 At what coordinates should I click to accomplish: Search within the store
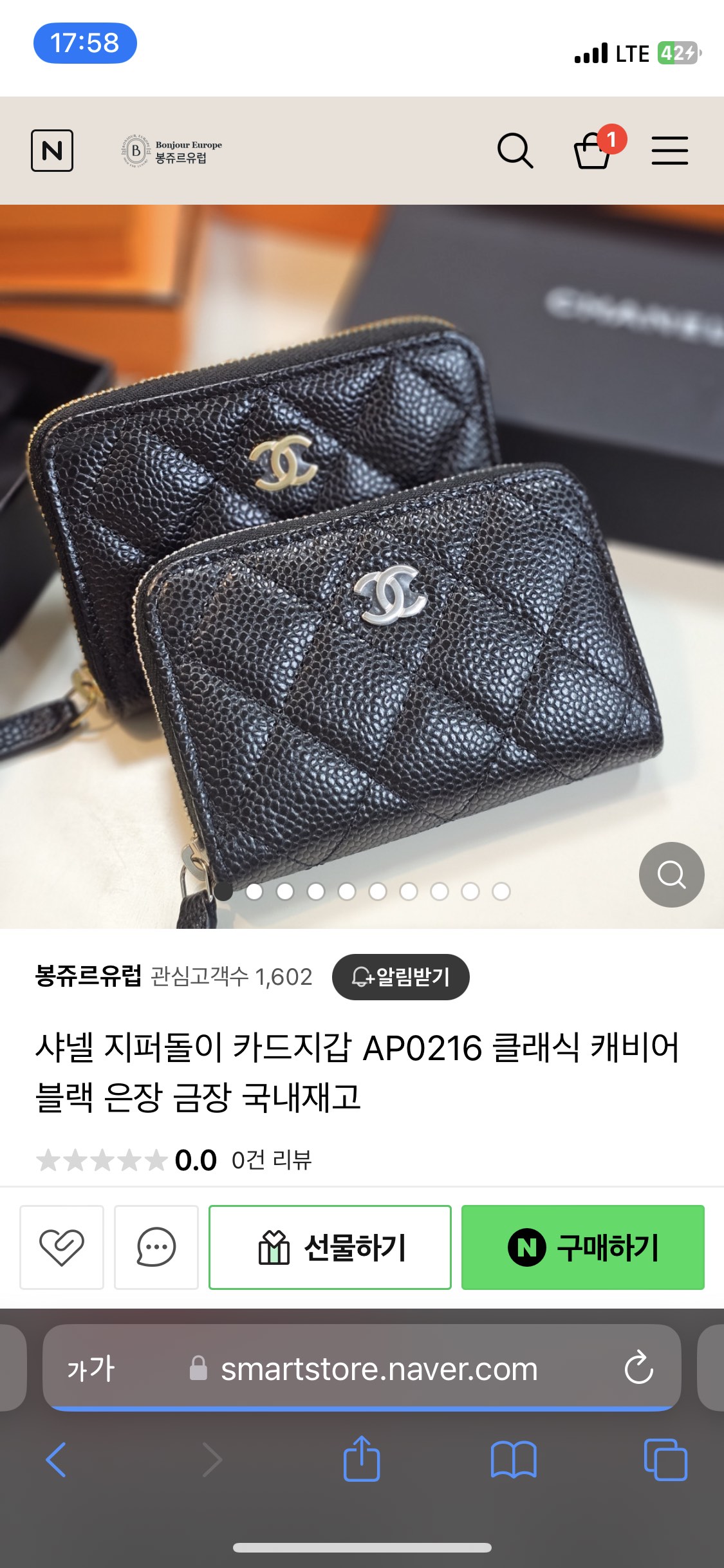click(515, 151)
